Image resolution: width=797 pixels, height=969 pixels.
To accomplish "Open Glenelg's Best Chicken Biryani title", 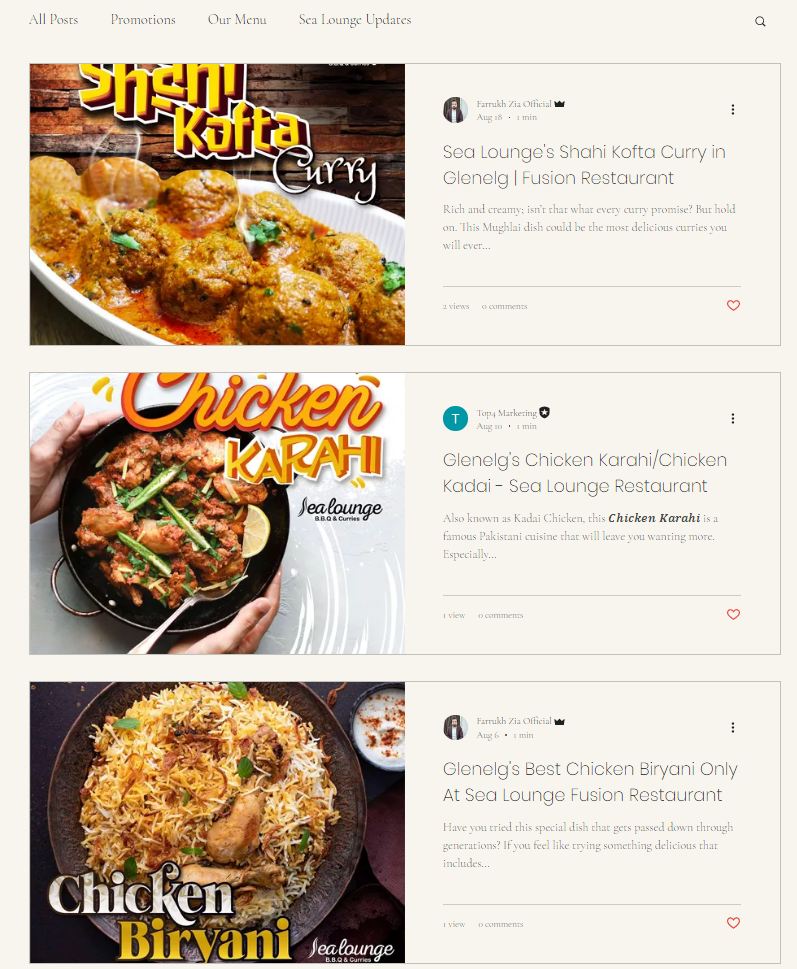I will pyautogui.click(x=589, y=782).
